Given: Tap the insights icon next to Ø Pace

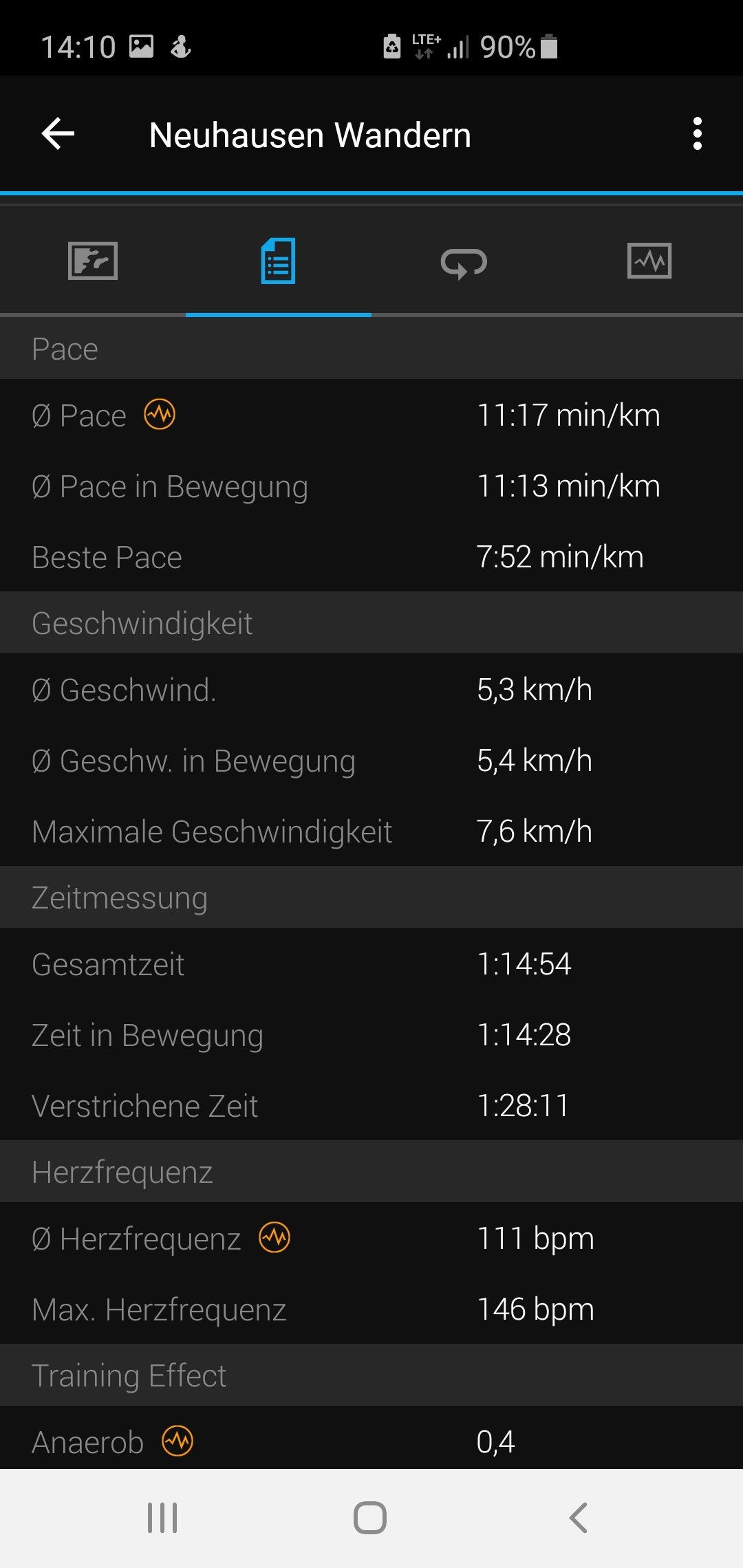Looking at the screenshot, I should click(x=160, y=415).
